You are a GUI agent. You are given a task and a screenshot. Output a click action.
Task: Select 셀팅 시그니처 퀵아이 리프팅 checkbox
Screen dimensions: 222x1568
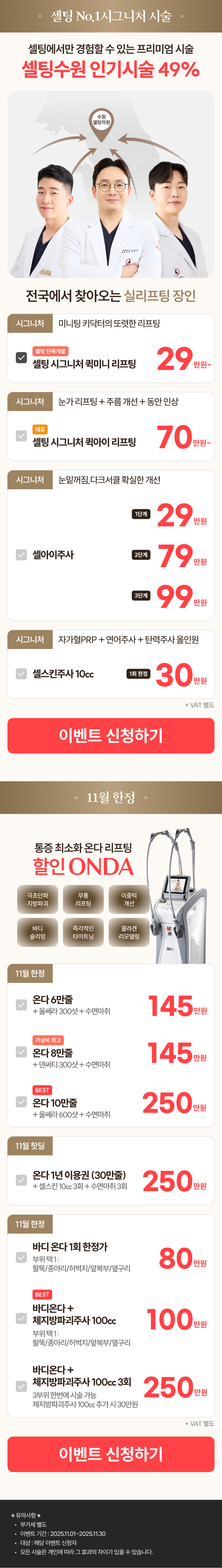coord(21,436)
